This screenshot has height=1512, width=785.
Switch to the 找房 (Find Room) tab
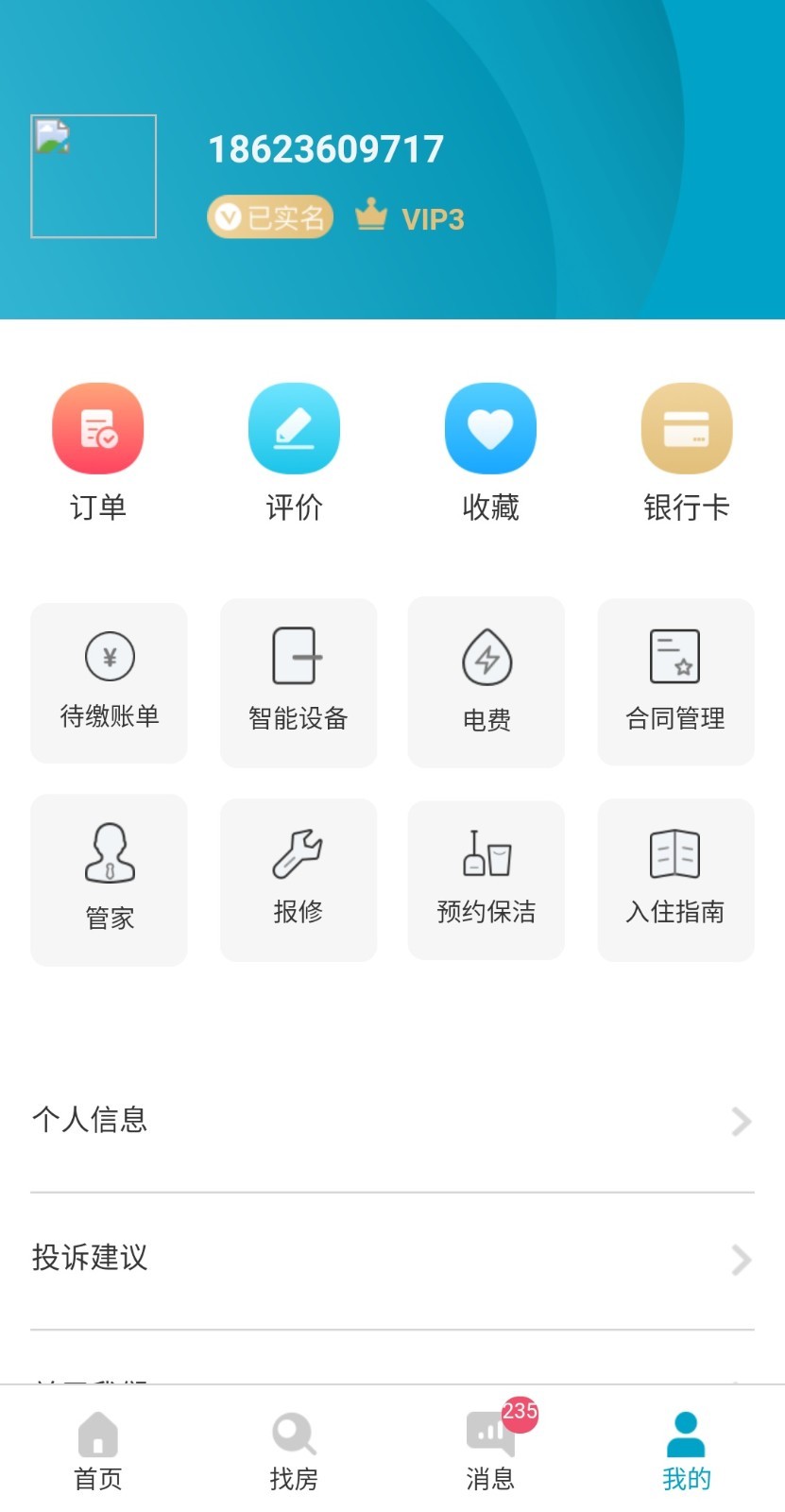(x=293, y=1451)
